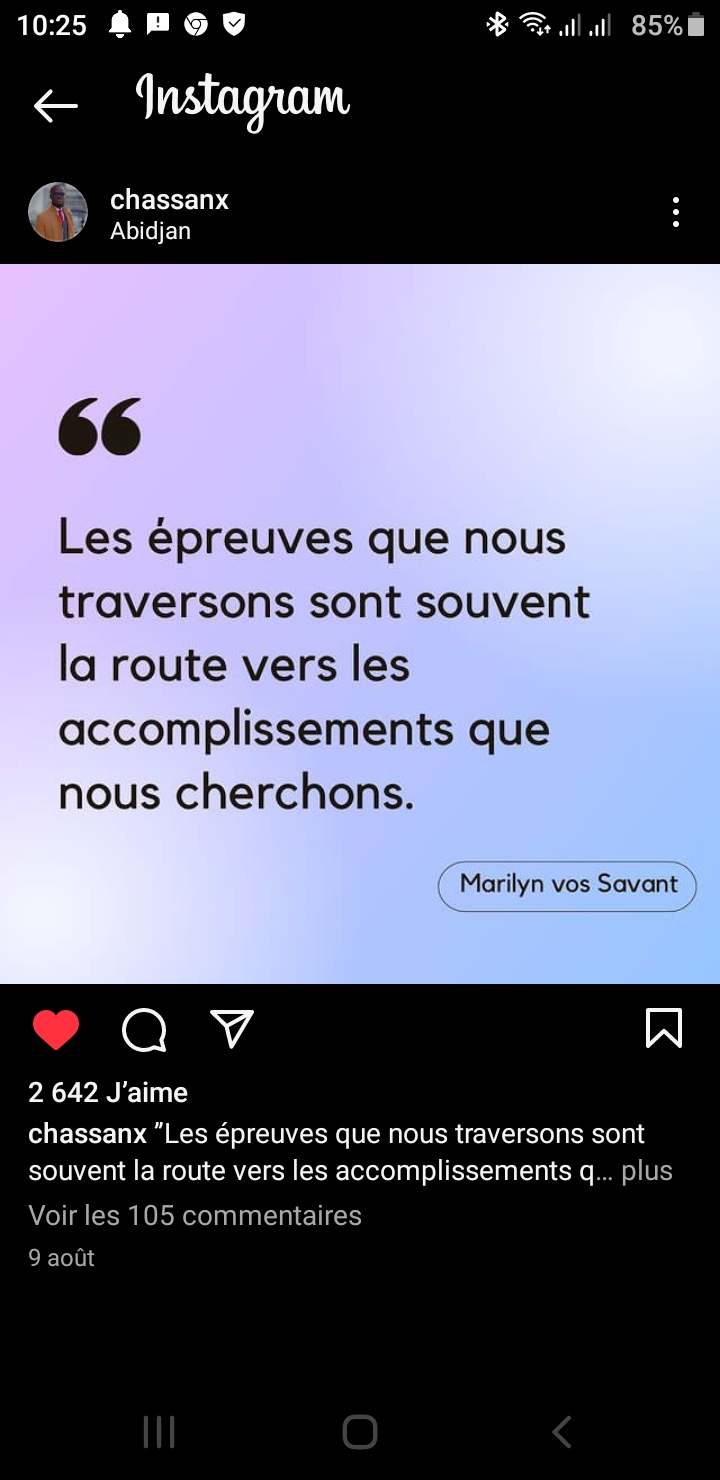The image size is (720, 1480).
Task: Open the chassanx username in the header
Action: (x=169, y=200)
